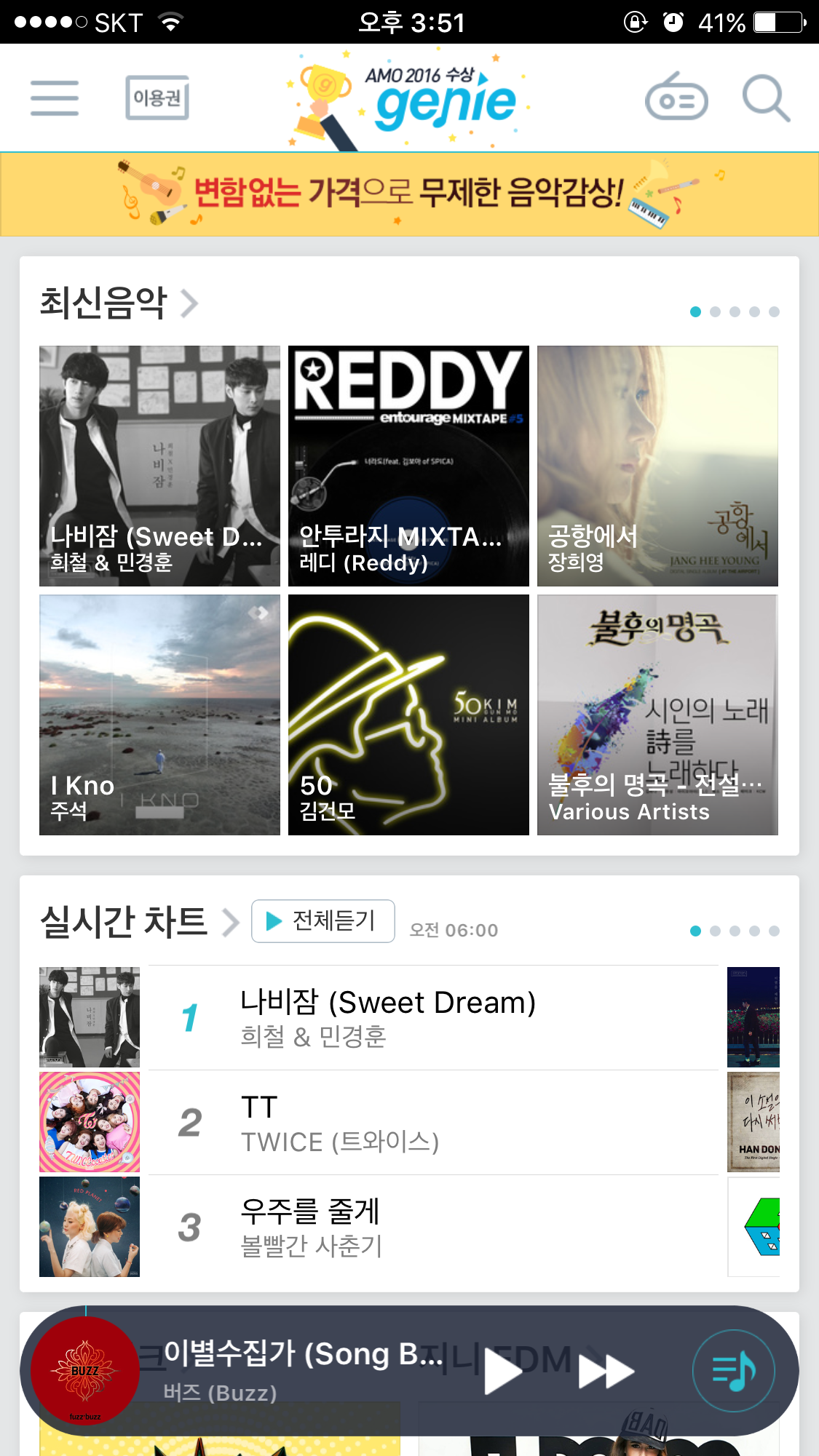Tap the 이용권 pass button

click(x=157, y=98)
